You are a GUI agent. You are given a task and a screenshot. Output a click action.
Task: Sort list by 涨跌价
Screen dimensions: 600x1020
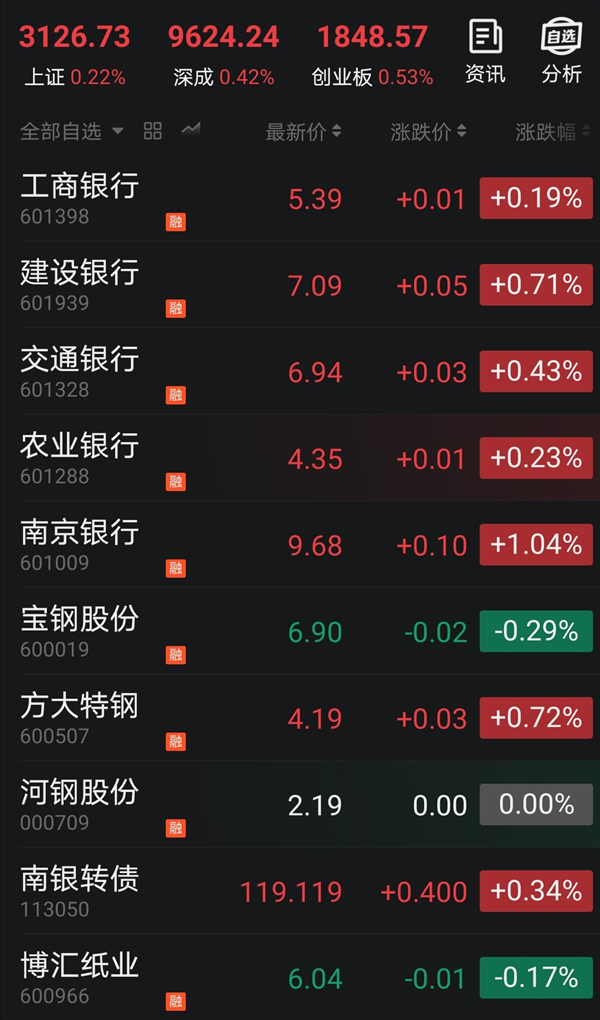[x=428, y=132]
